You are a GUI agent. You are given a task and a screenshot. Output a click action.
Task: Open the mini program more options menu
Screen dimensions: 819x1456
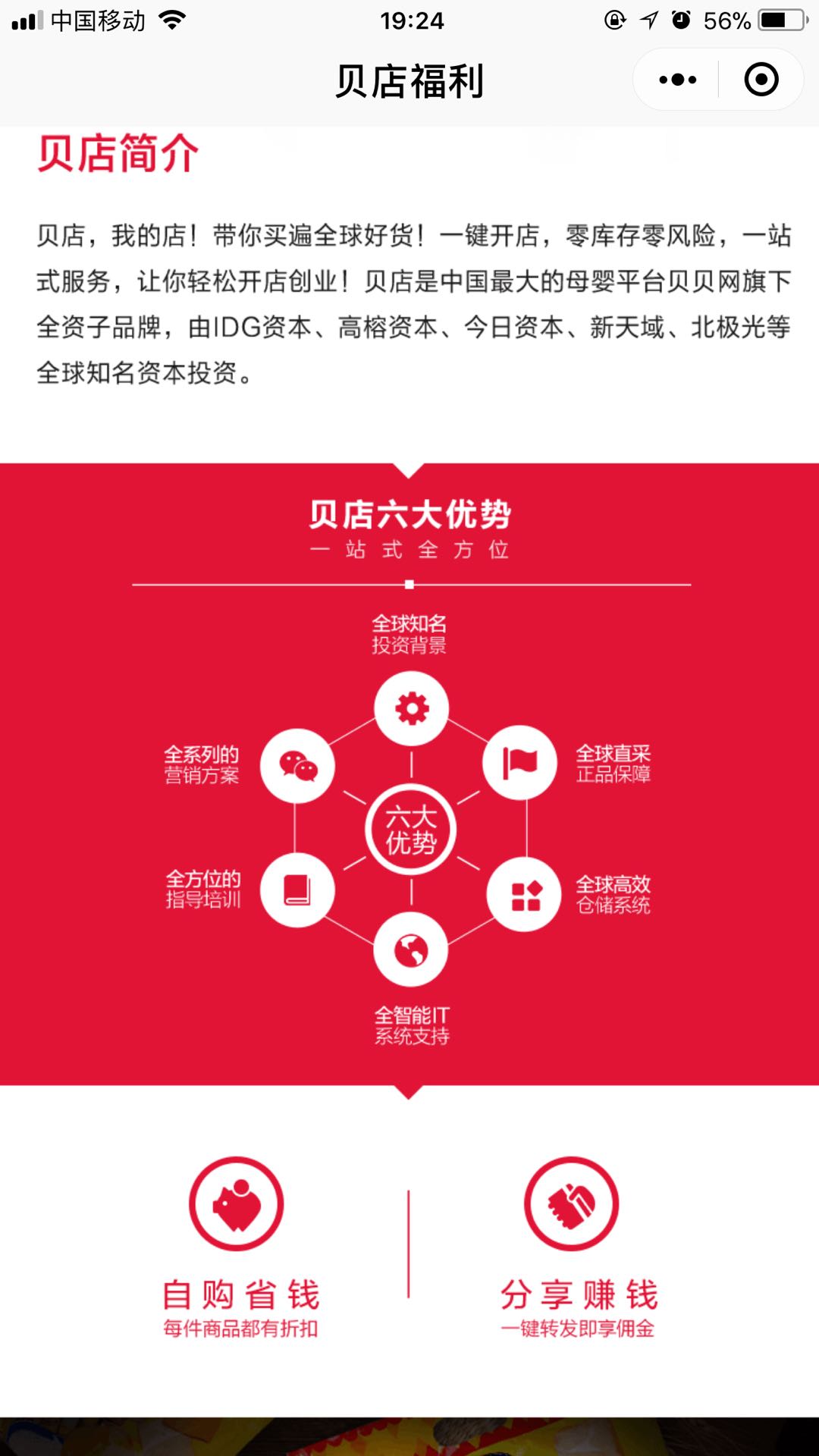677,80
